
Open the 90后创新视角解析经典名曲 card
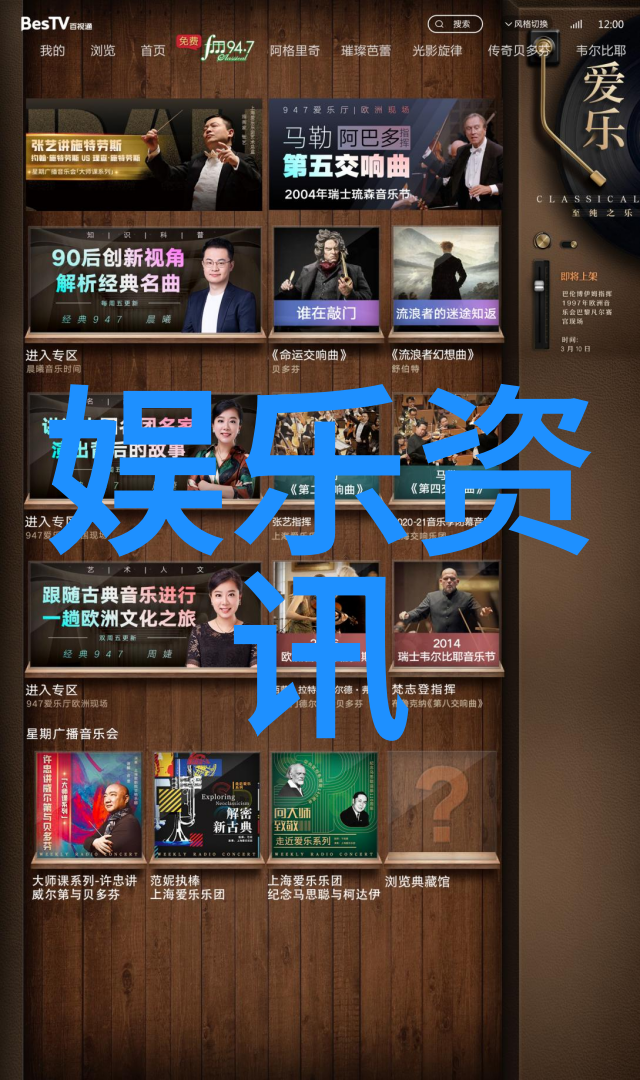point(144,281)
